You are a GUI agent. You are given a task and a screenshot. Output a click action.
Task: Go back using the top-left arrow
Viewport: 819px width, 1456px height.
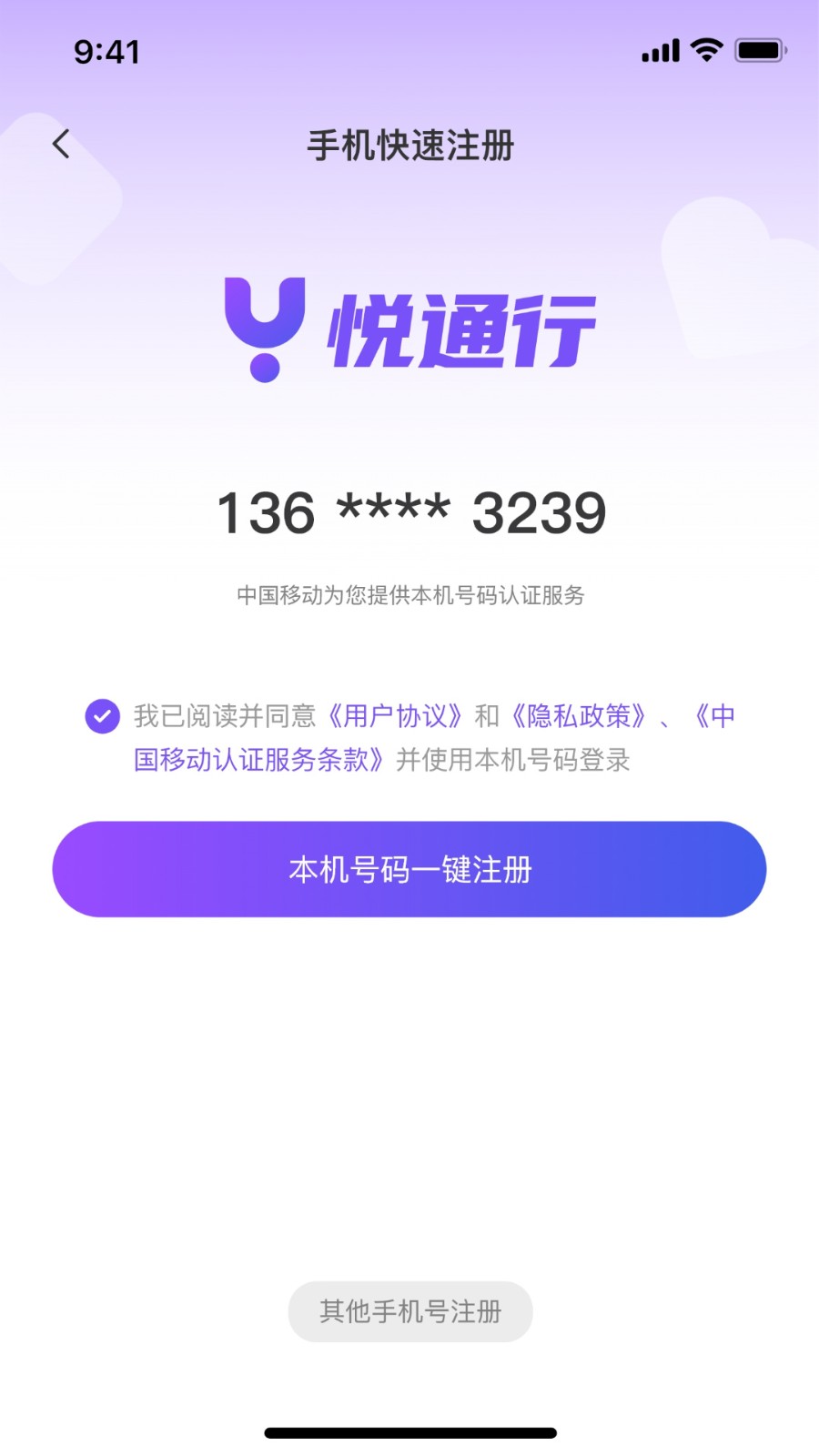click(61, 144)
